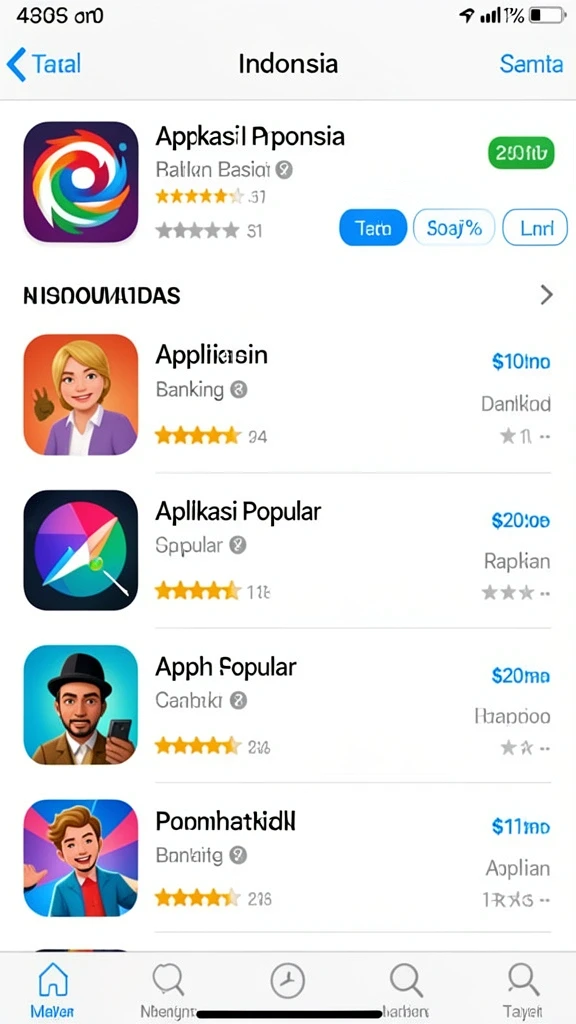Tap the $11mo price on Pomhatkidll
Screen dimensions: 576x1024
click(520, 827)
